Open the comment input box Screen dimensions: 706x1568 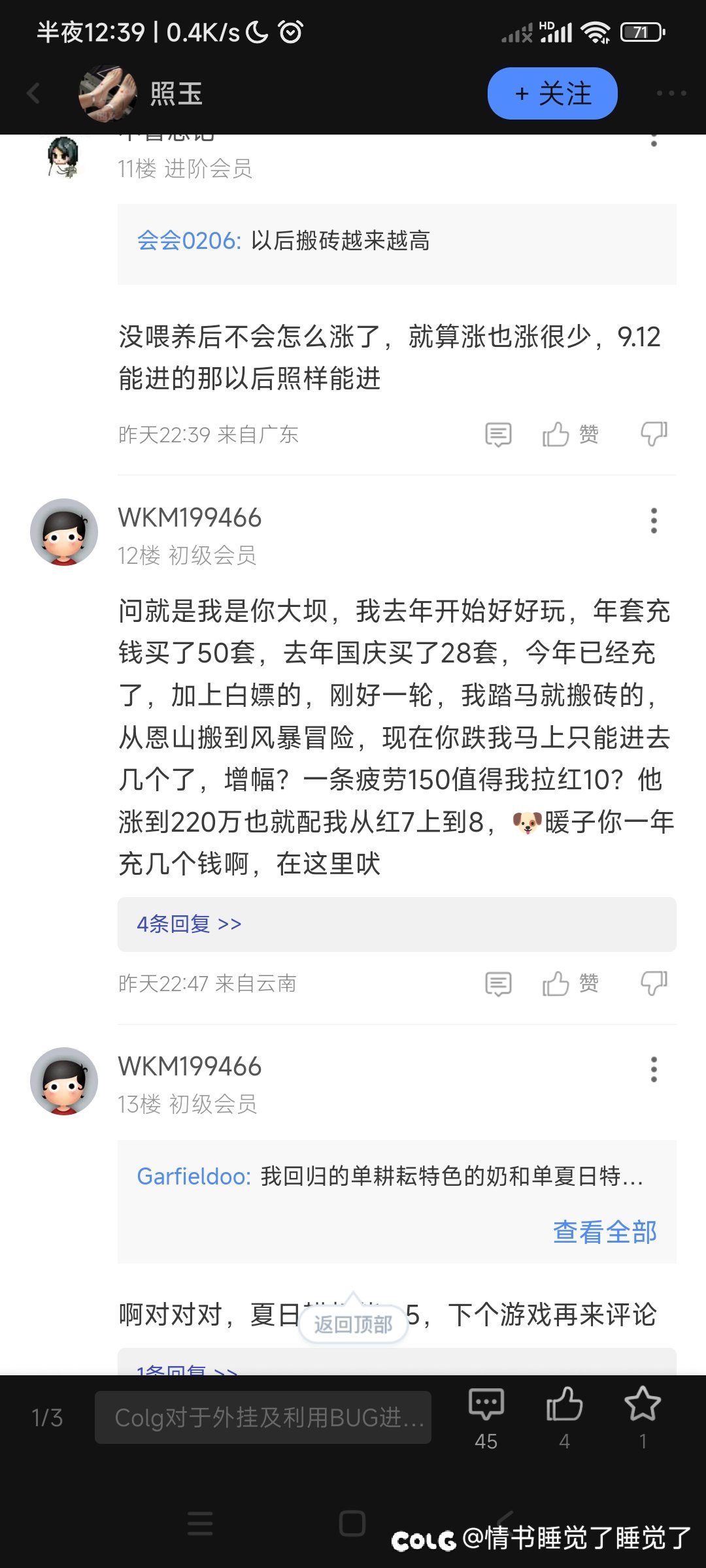pos(263,1417)
